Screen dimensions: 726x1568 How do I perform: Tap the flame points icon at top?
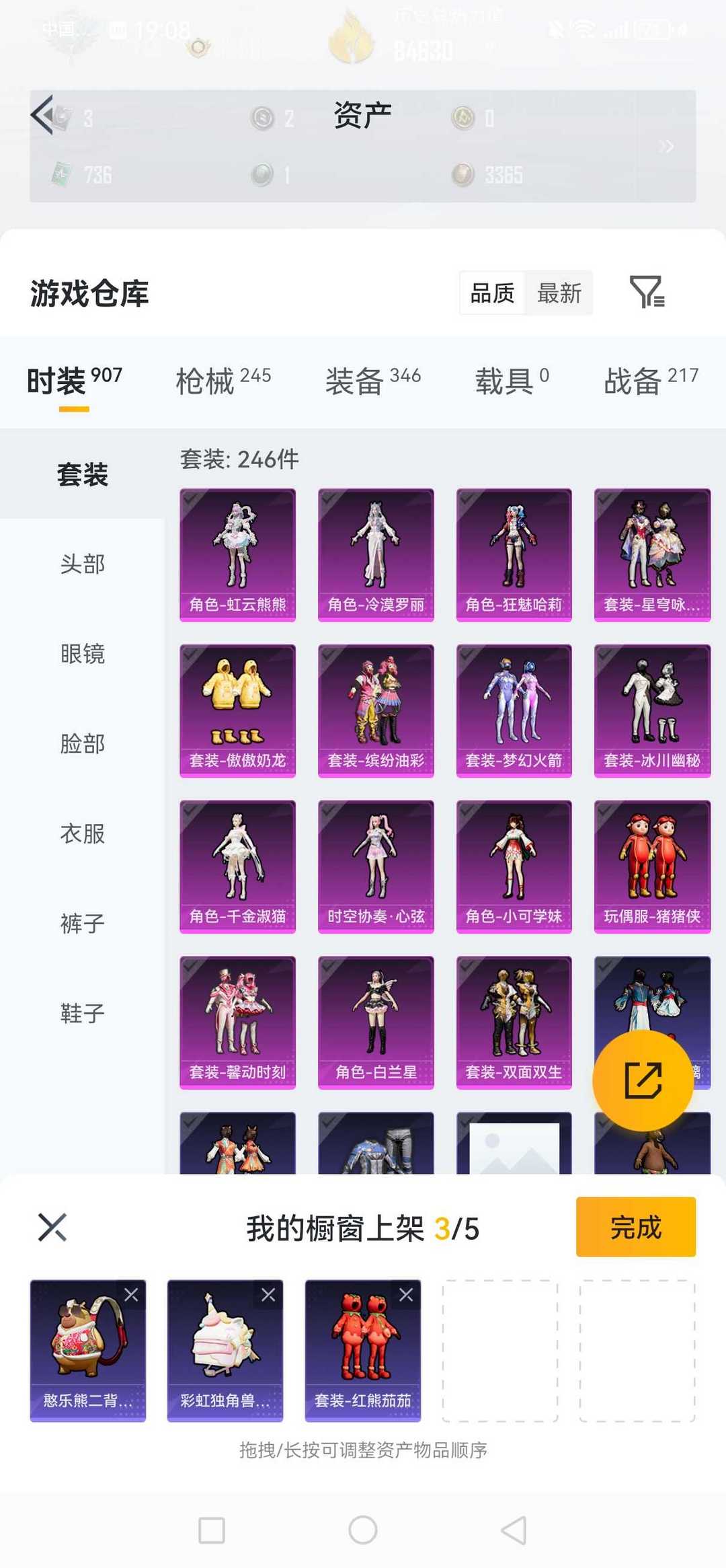click(352, 38)
